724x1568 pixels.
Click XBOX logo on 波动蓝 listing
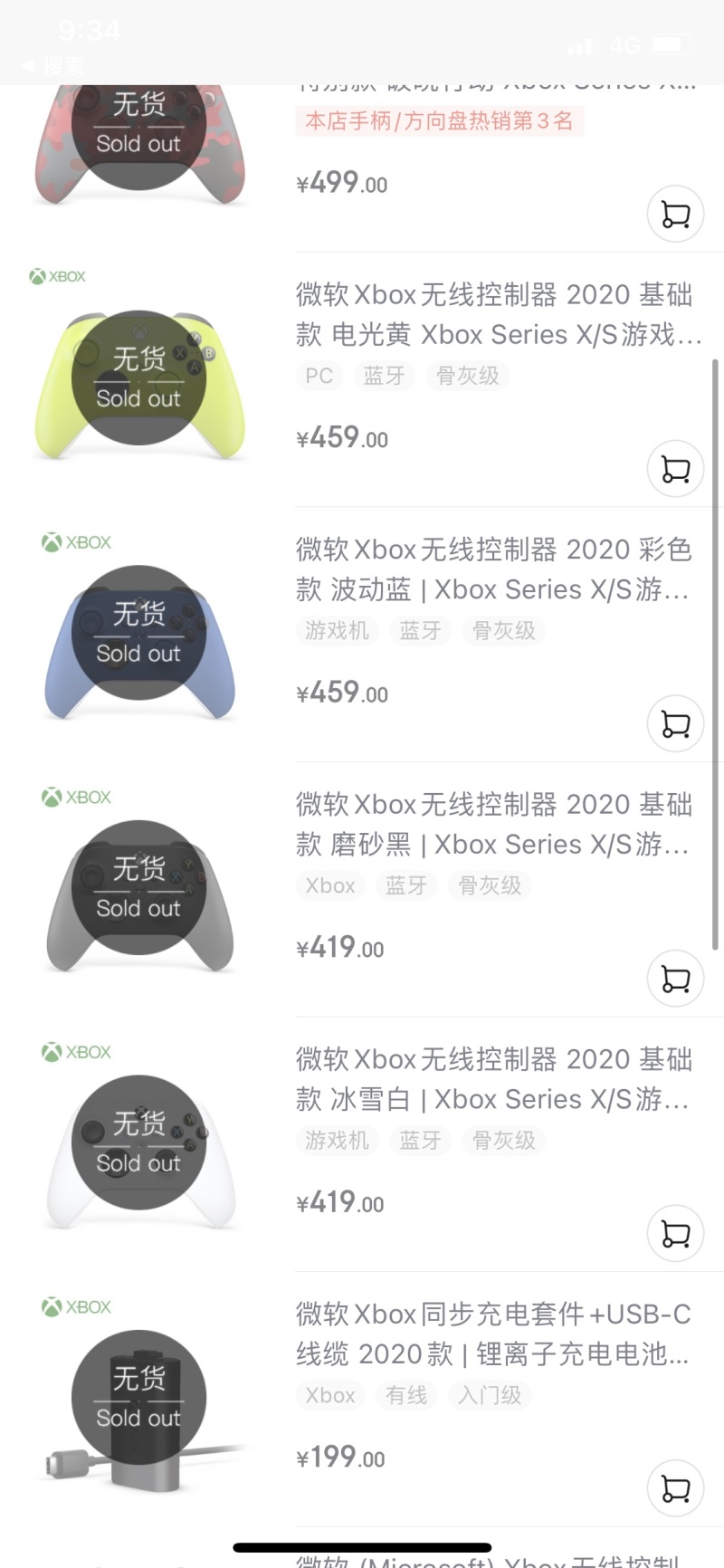[76, 541]
